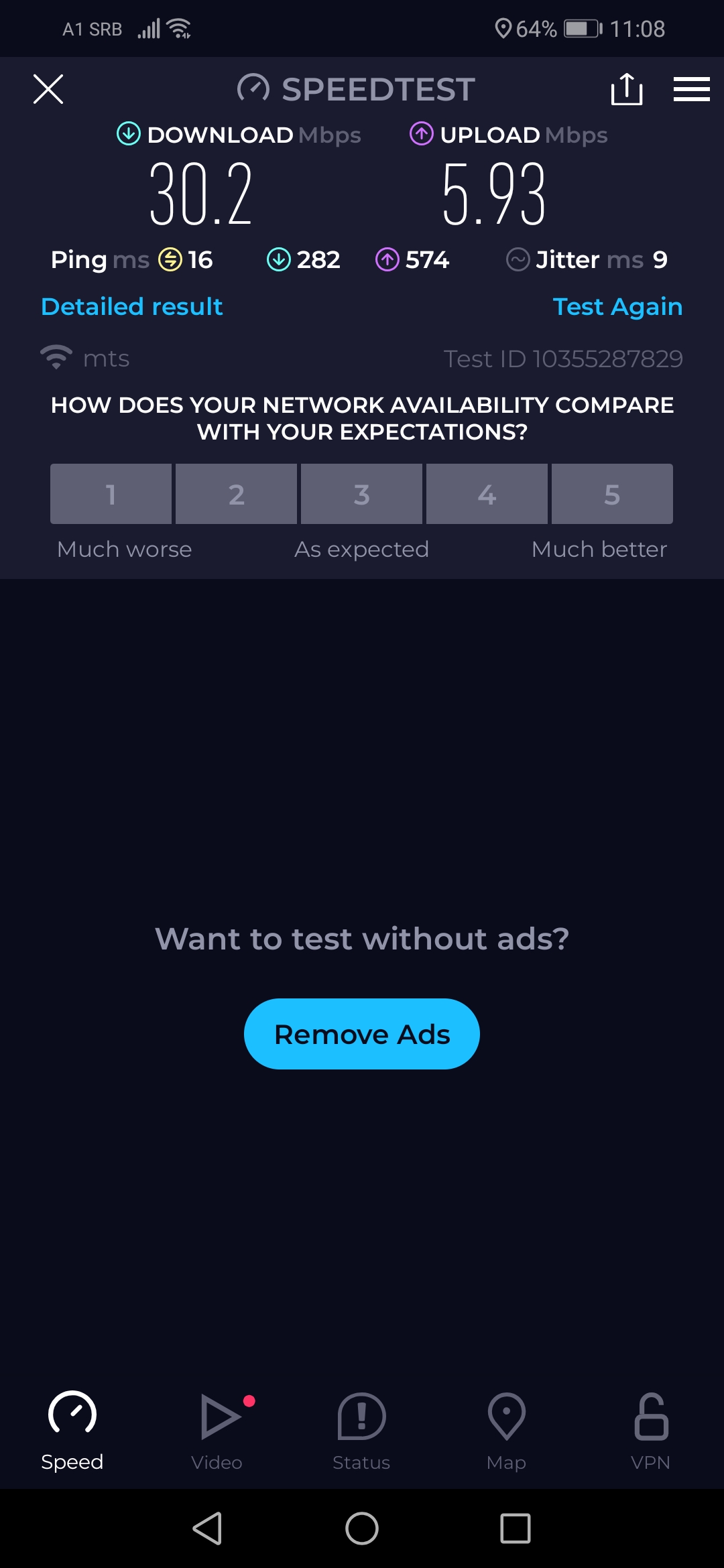The width and height of the screenshot is (724, 1568).
Task: Share the speed test result
Action: point(626,89)
